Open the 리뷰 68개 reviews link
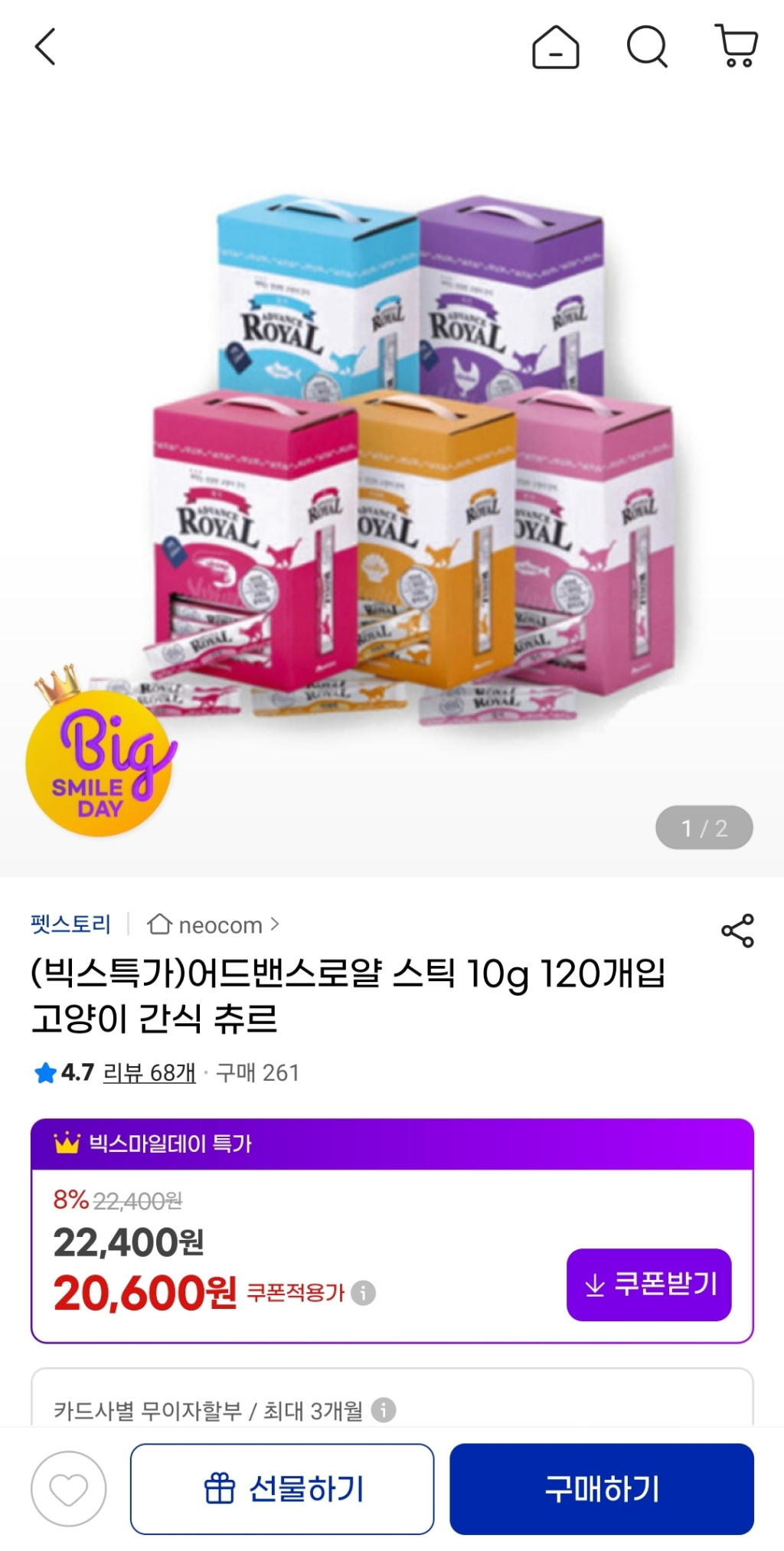 click(149, 1074)
